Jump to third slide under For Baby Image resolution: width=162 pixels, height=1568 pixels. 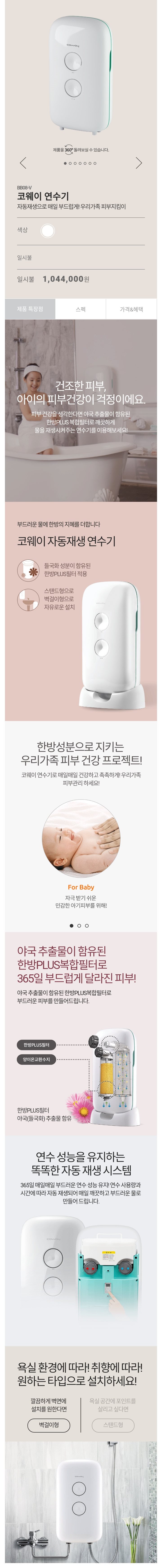point(87,926)
